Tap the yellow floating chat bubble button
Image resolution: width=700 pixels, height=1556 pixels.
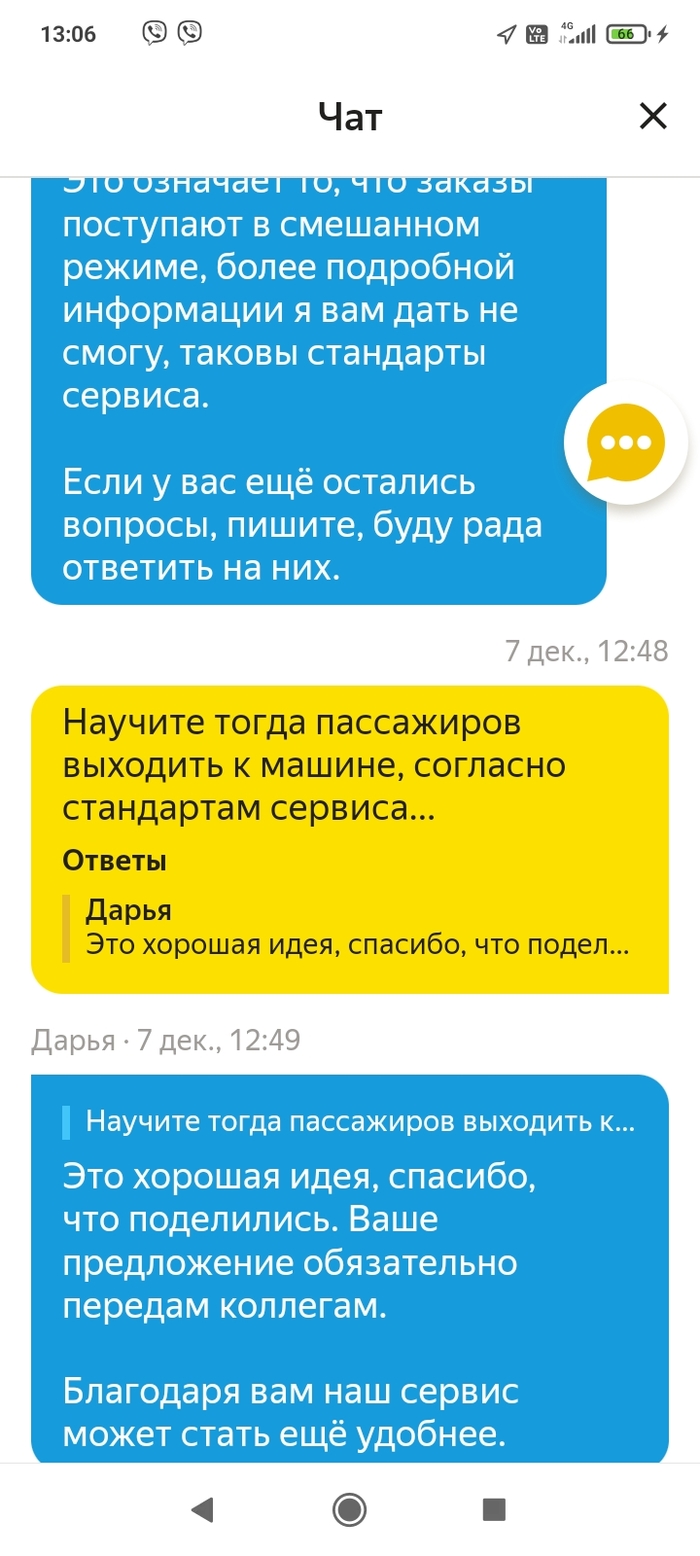[x=626, y=442]
